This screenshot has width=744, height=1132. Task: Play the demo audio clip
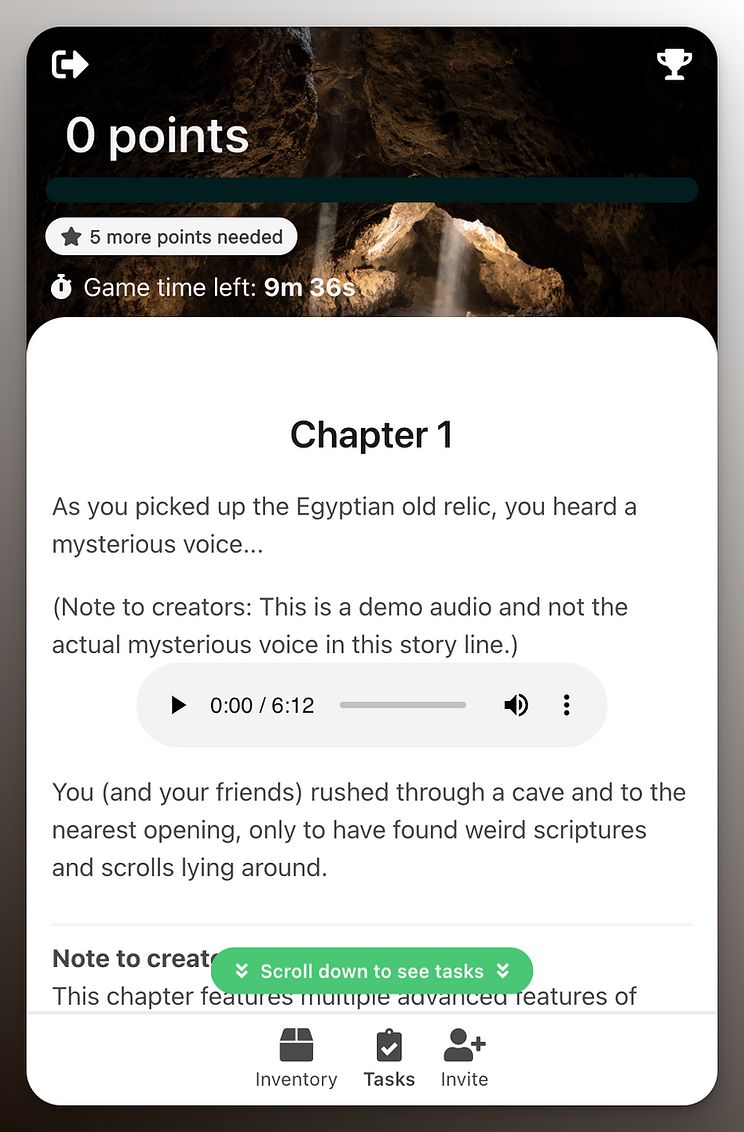coord(179,705)
